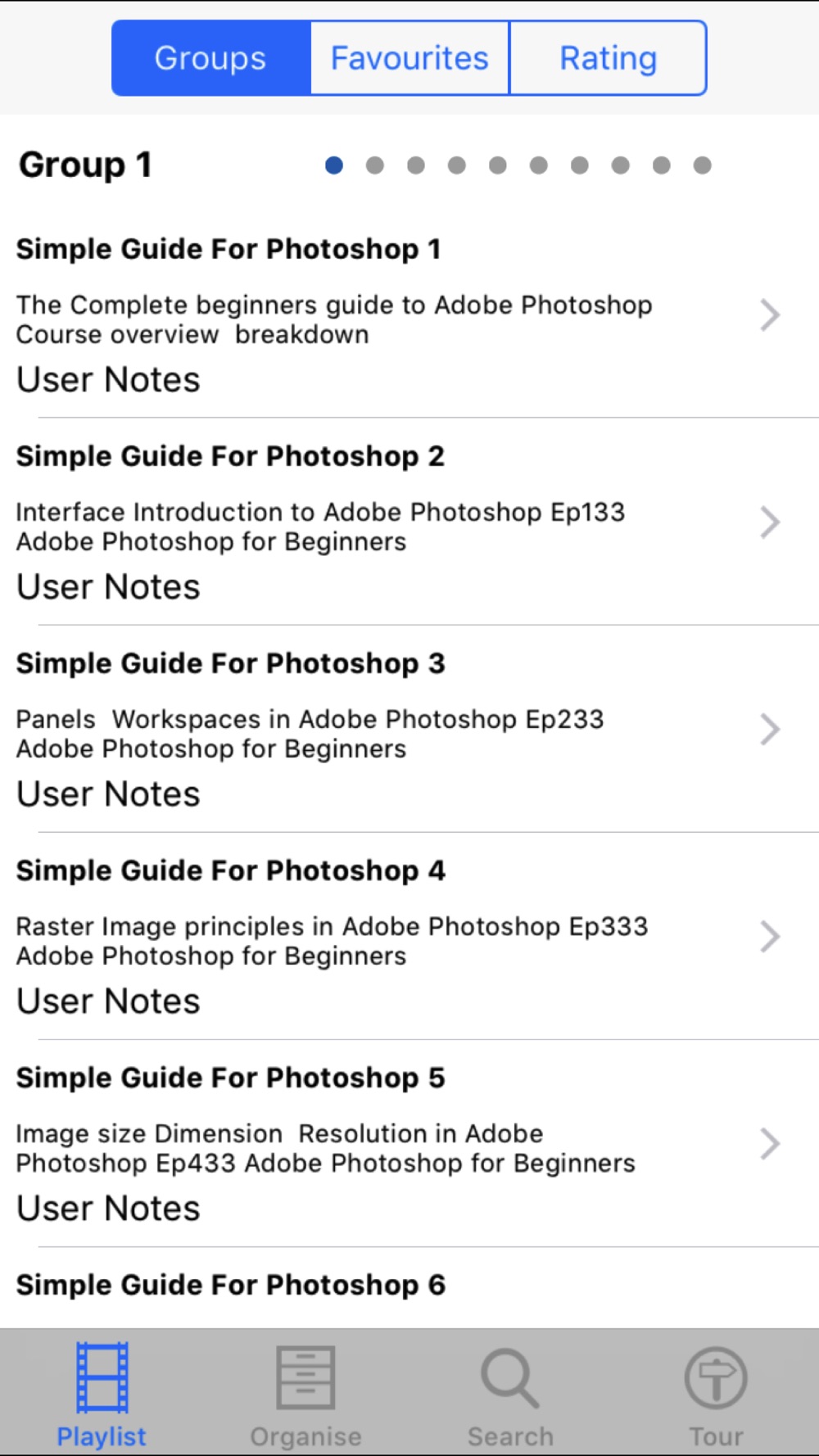Open Simple Guide For Photoshop 4
819x1456 pixels.
click(409, 936)
